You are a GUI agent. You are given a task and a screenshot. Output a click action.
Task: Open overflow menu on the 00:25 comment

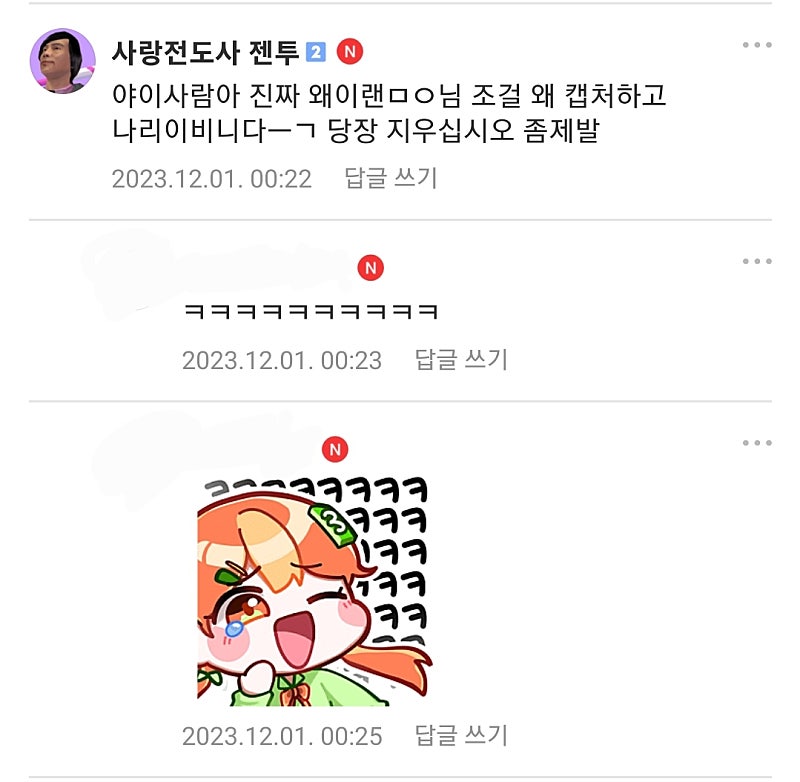(x=756, y=443)
